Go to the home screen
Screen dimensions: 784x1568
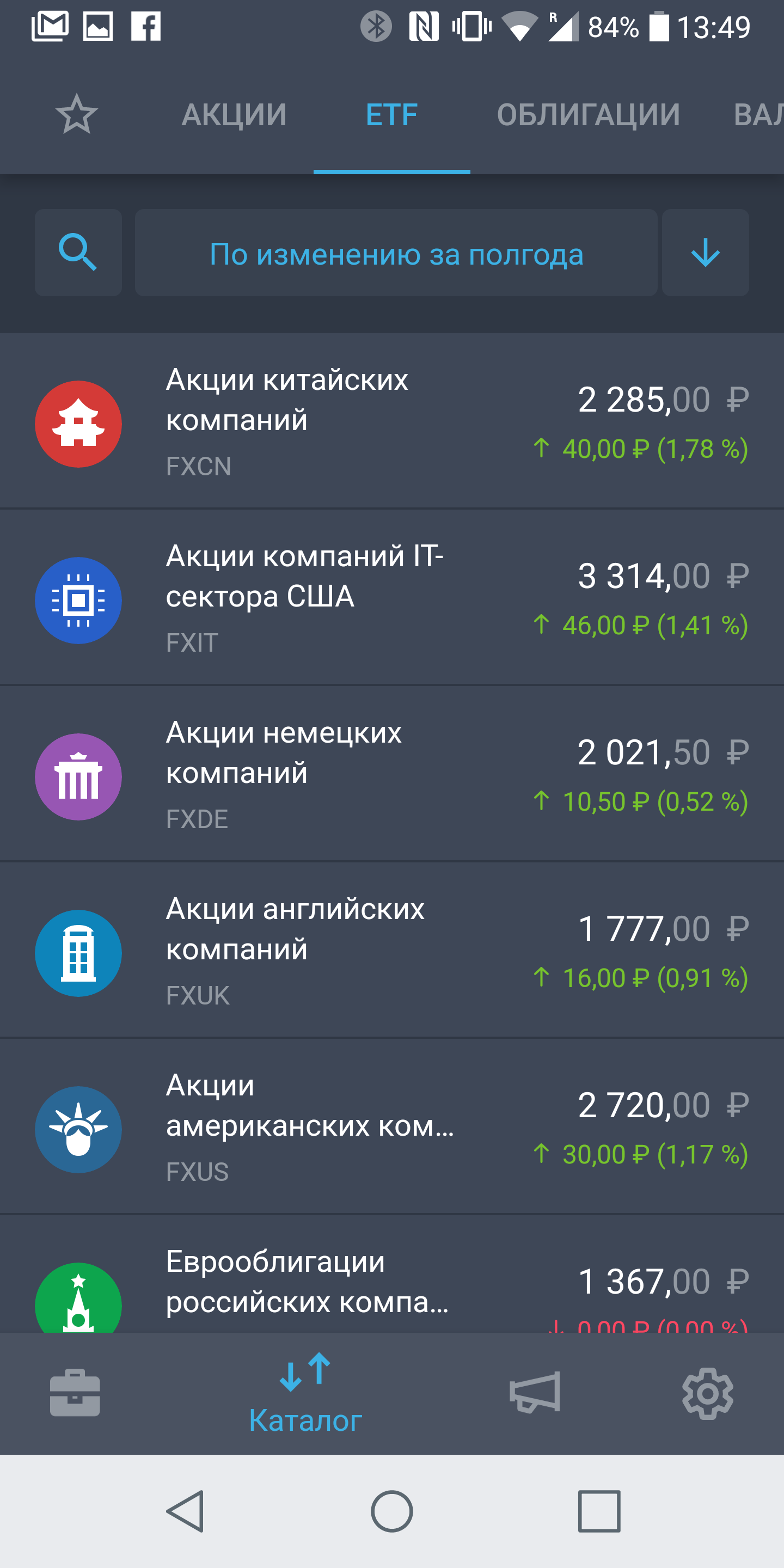392,1511
